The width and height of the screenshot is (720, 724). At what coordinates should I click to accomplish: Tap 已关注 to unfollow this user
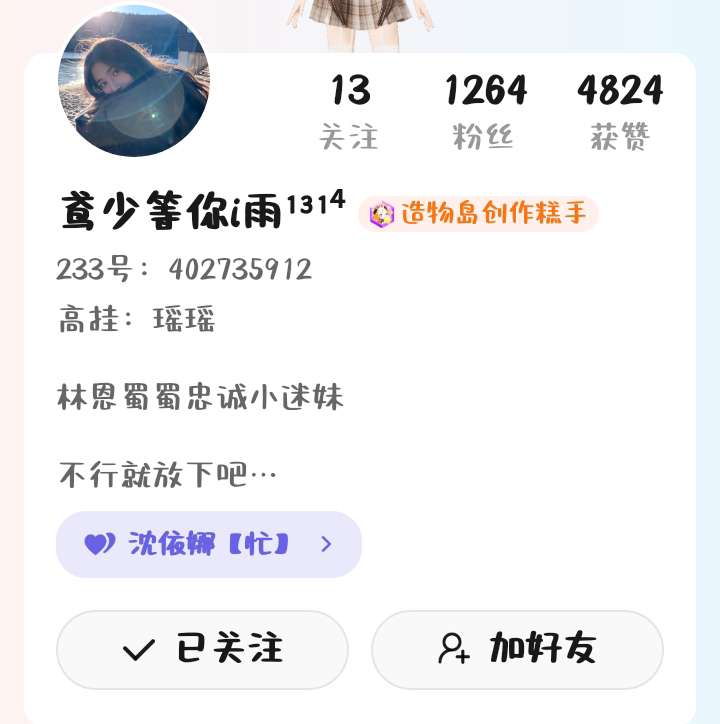(x=202, y=649)
